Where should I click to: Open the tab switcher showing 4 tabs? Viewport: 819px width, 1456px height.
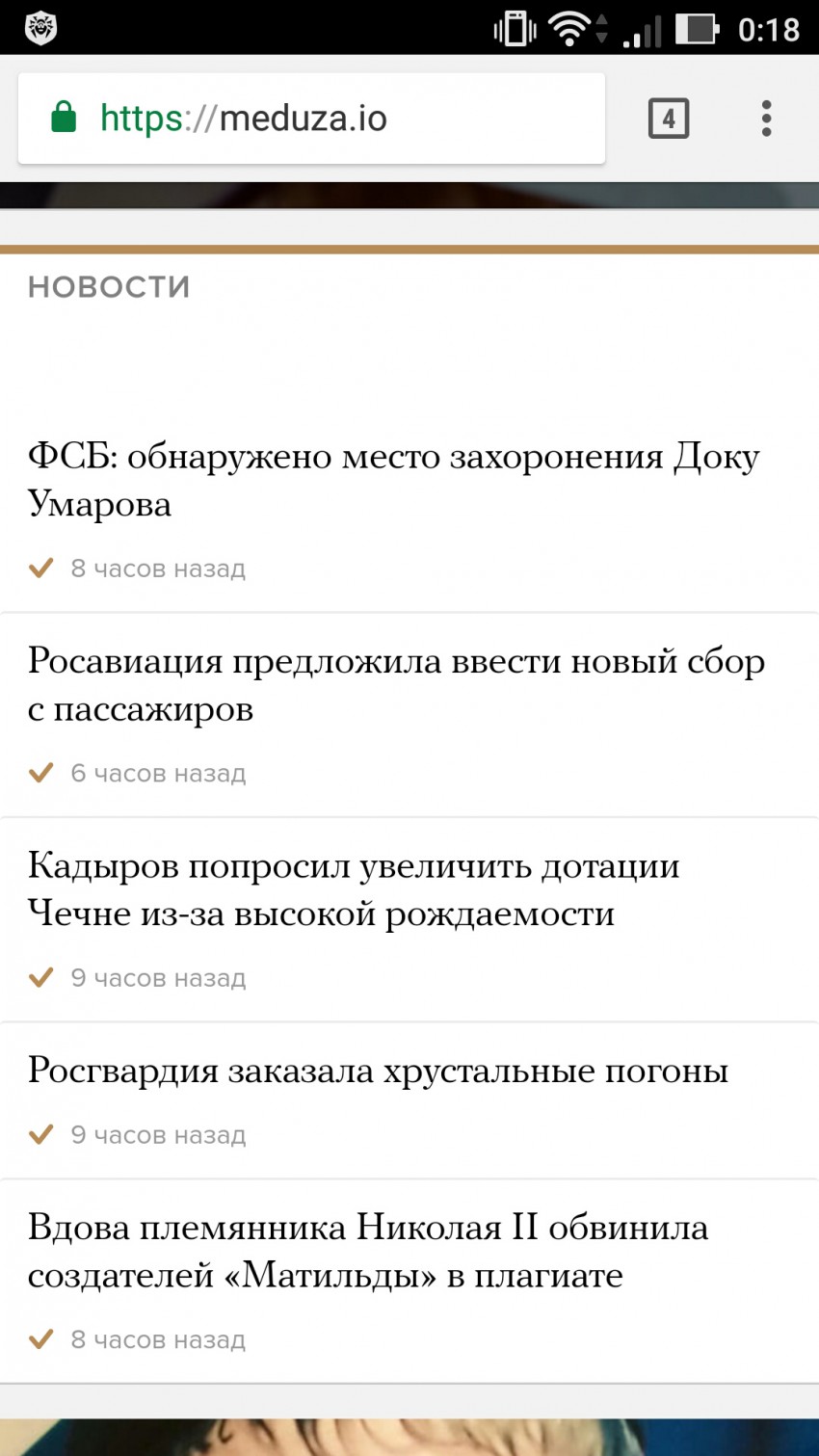(x=668, y=119)
